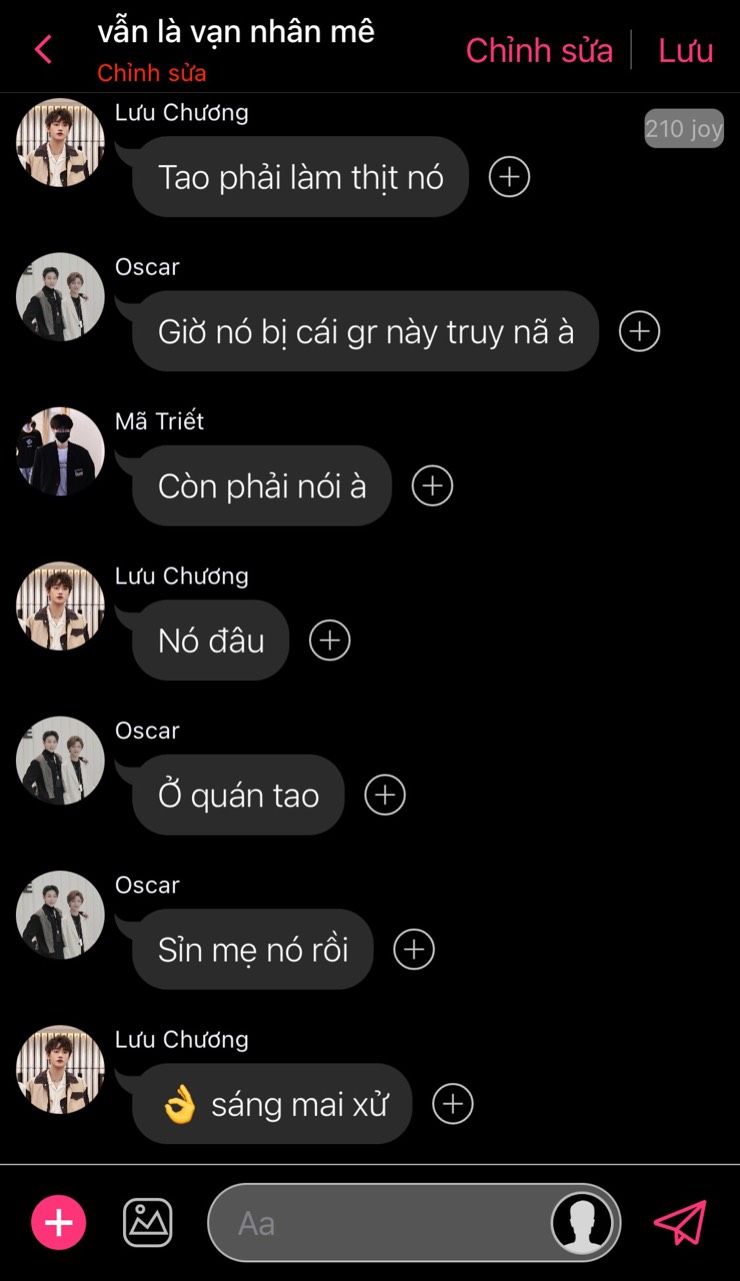
Task: Focus the Aa message input field
Action: pyautogui.click(x=380, y=1222)
